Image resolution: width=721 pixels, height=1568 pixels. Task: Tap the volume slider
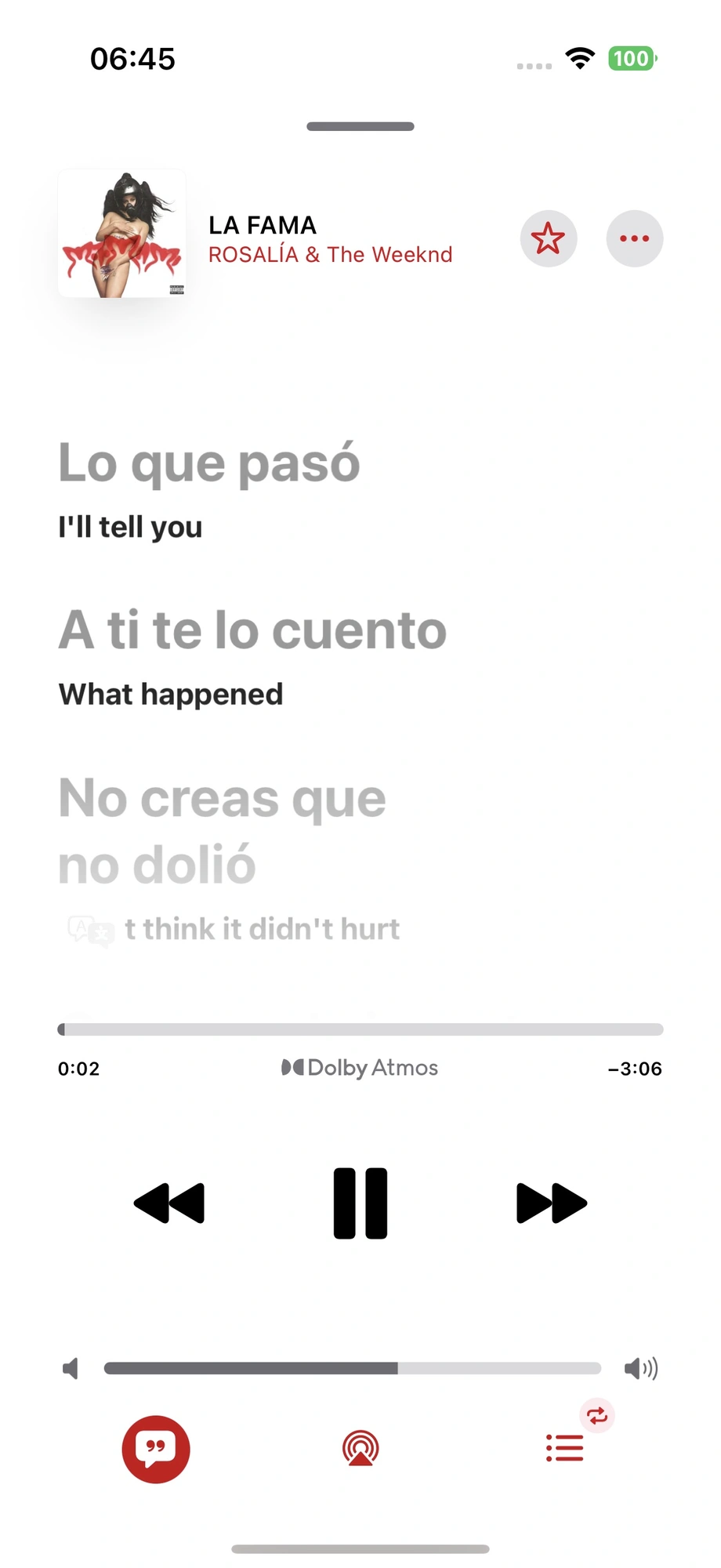tap(353, 1369)
